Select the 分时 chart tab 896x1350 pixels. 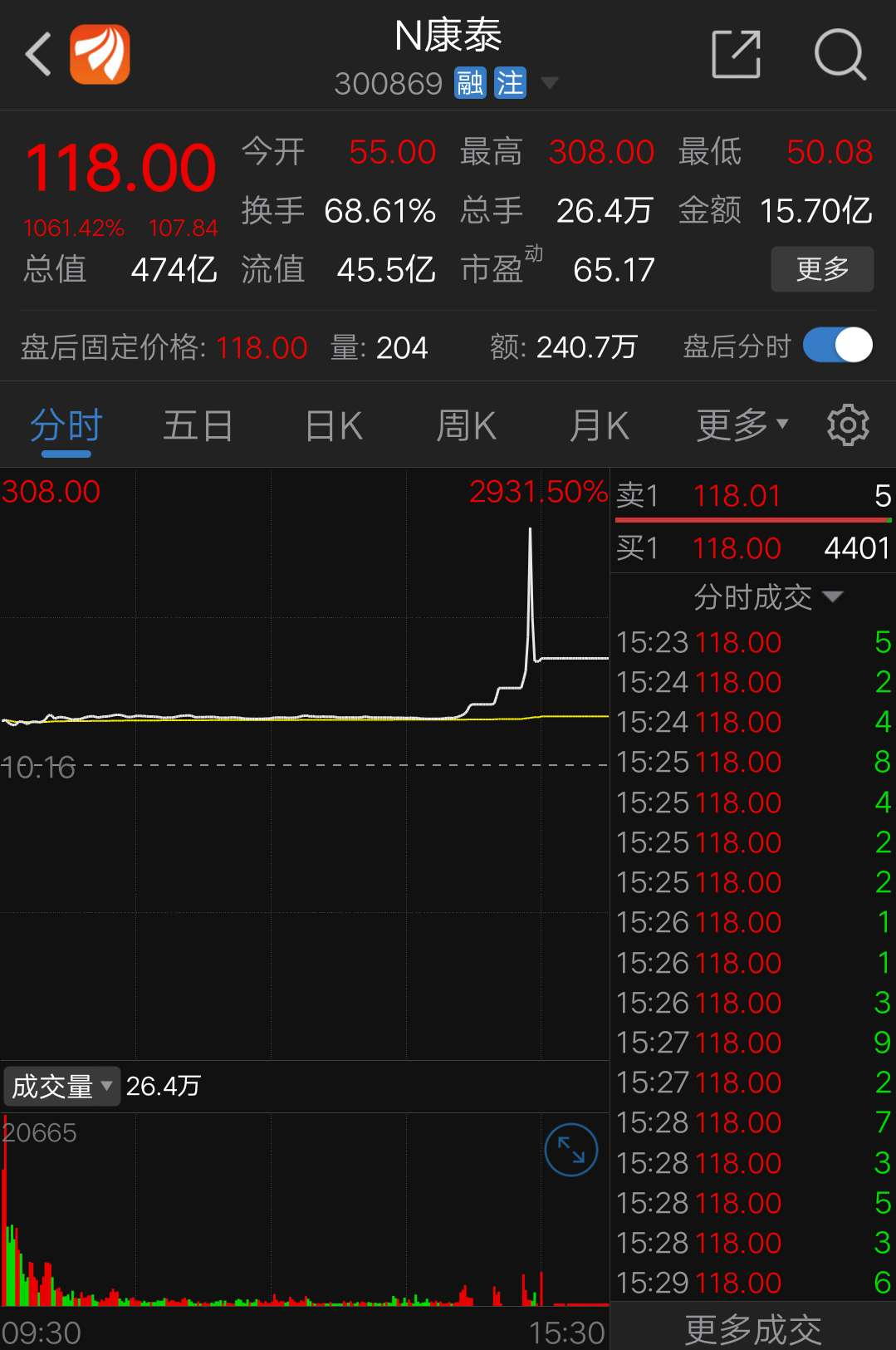(x=66, y=426)
